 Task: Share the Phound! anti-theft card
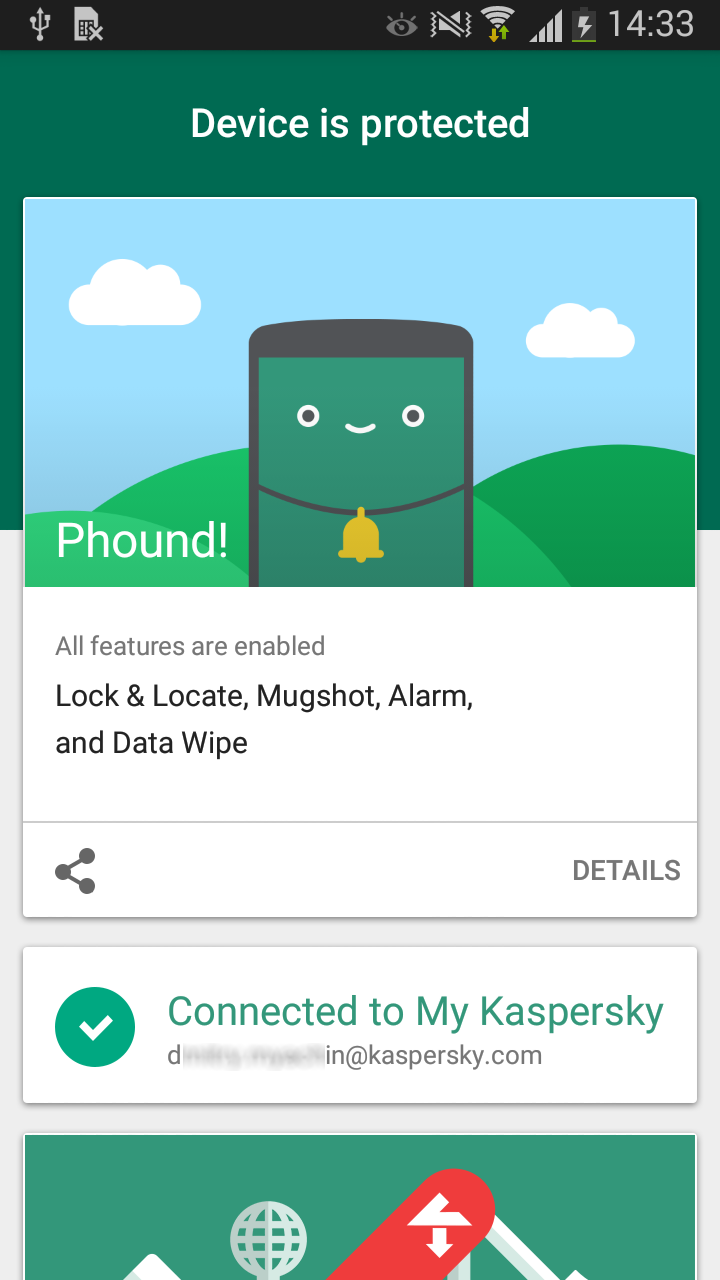tap(76, 871)
